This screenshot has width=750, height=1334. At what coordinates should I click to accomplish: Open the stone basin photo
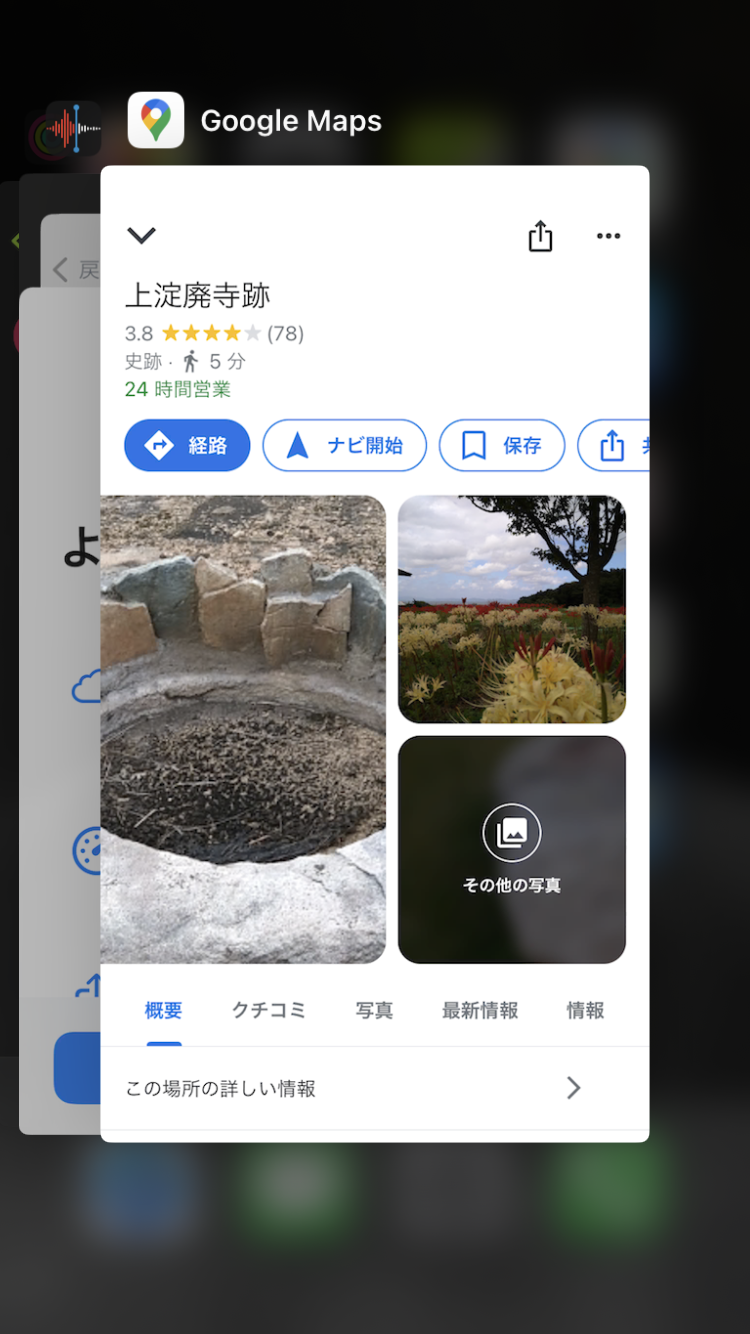[243, 729]
